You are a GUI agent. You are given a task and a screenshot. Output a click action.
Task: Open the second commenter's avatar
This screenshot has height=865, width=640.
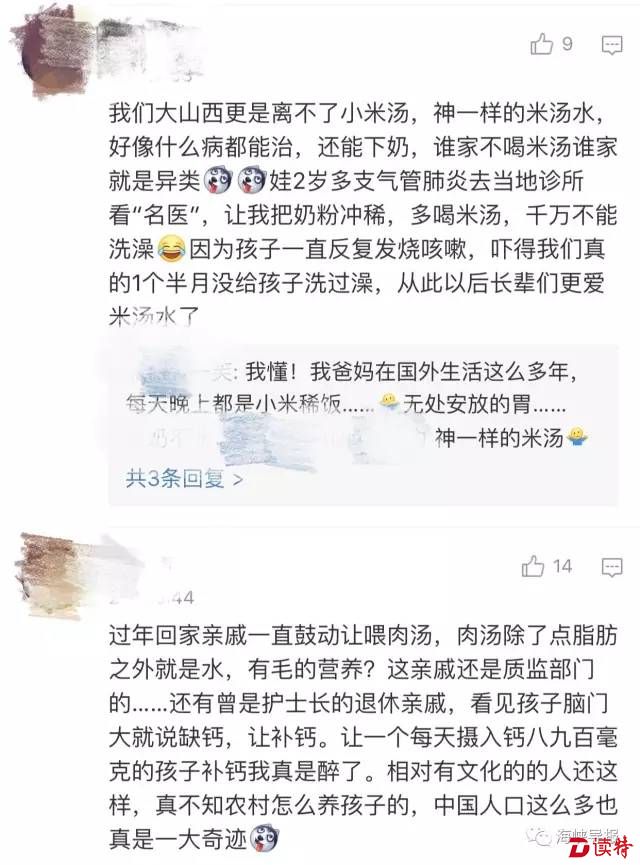click(55, 565)
